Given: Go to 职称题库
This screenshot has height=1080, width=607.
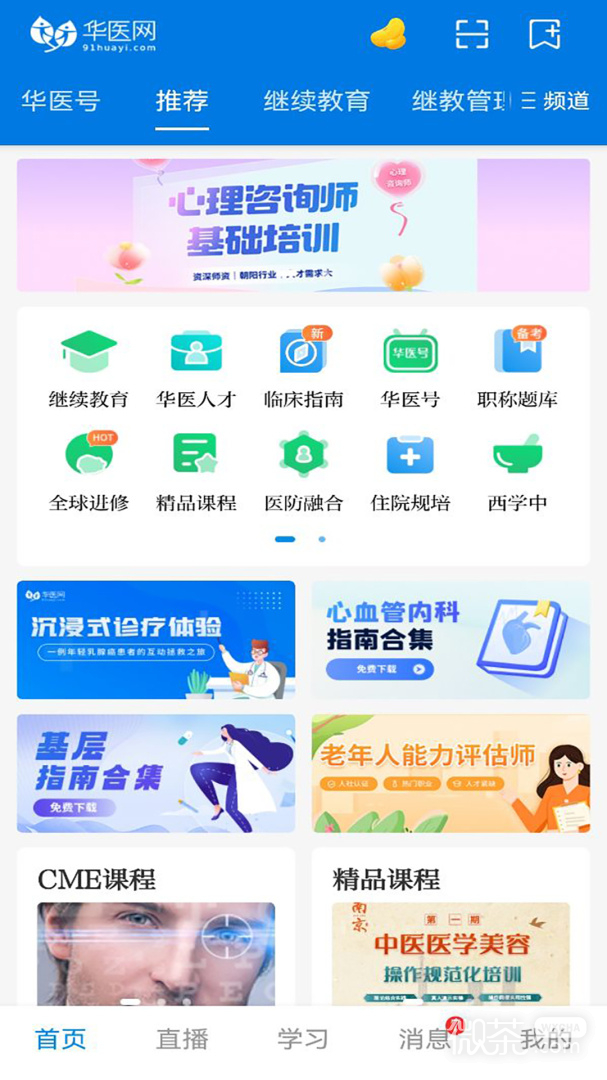Looking at the screenshot, I should coord(517,368).
